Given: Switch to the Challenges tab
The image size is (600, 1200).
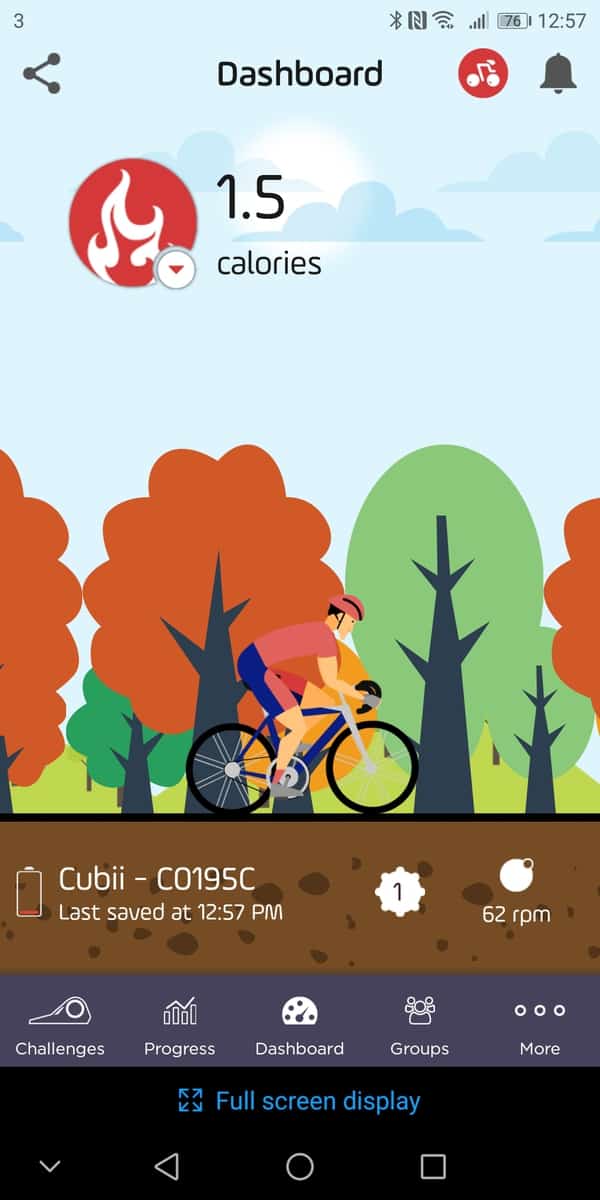Looking at the screenshot, I should pyautogui.click(x=60, y=1025).
